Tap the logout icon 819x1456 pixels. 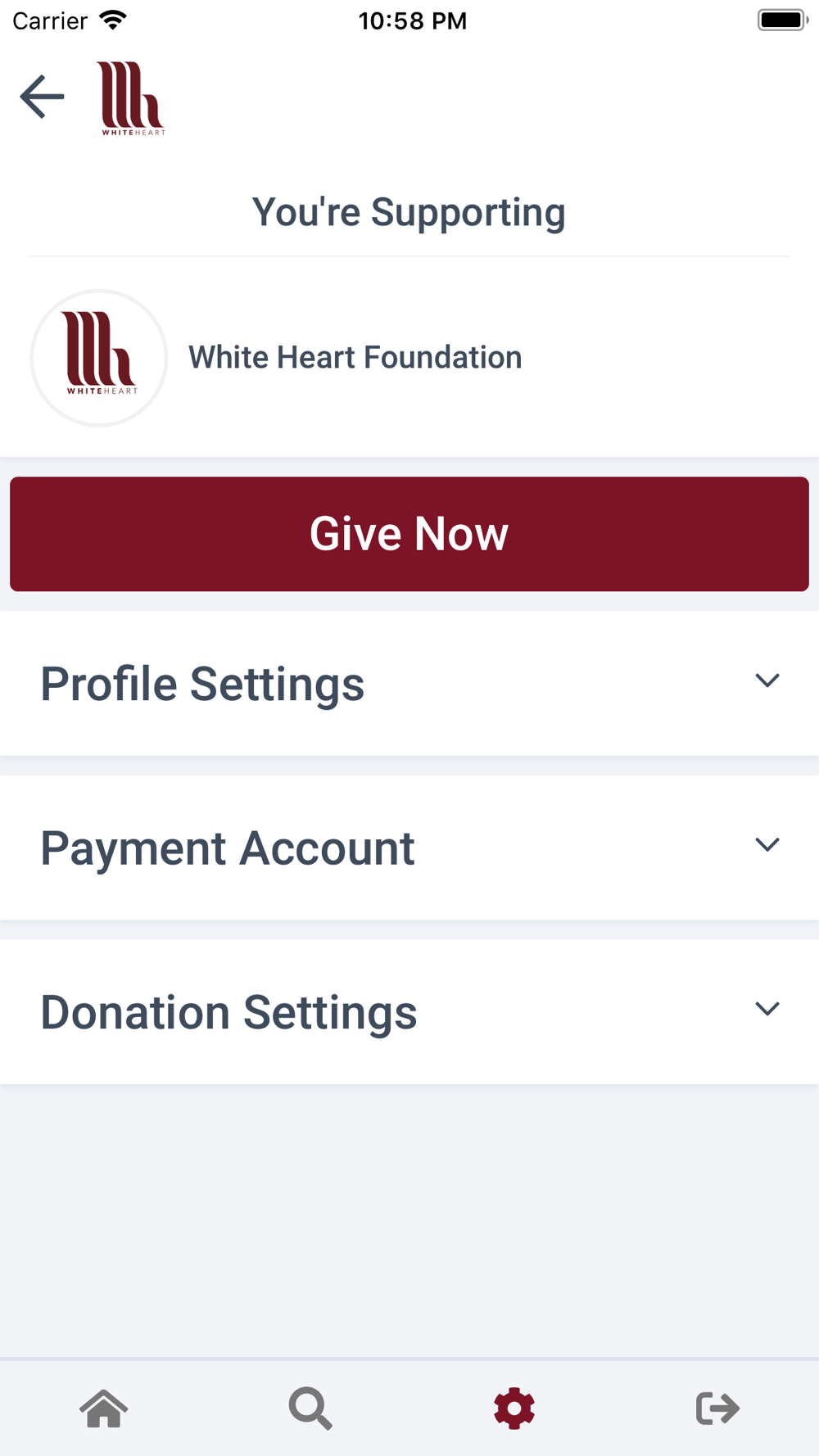(718, 1409)
